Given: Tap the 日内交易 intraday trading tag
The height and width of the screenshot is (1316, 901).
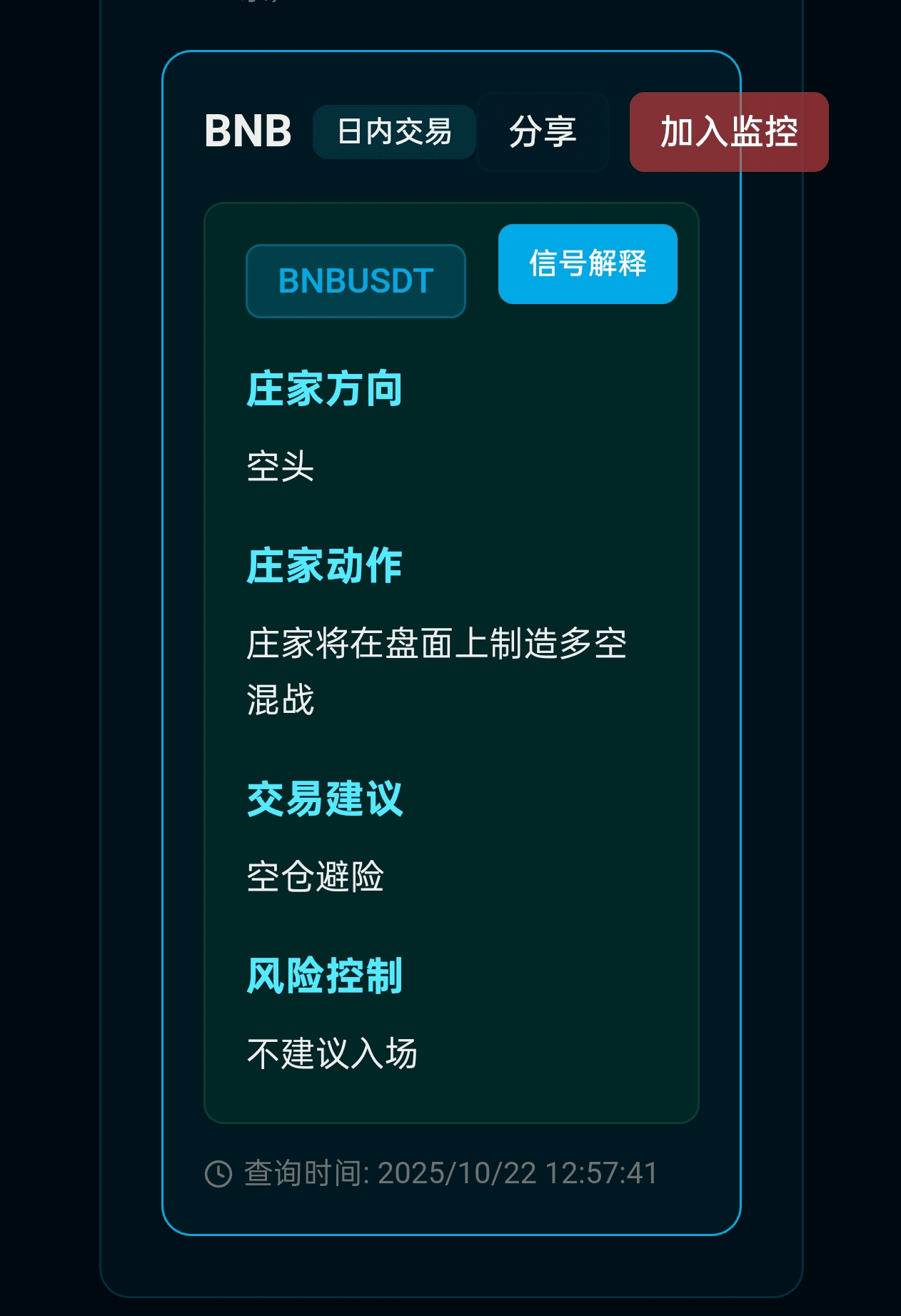Looking at the screenshot, I should pyautogui.click(x=394, y=132).
